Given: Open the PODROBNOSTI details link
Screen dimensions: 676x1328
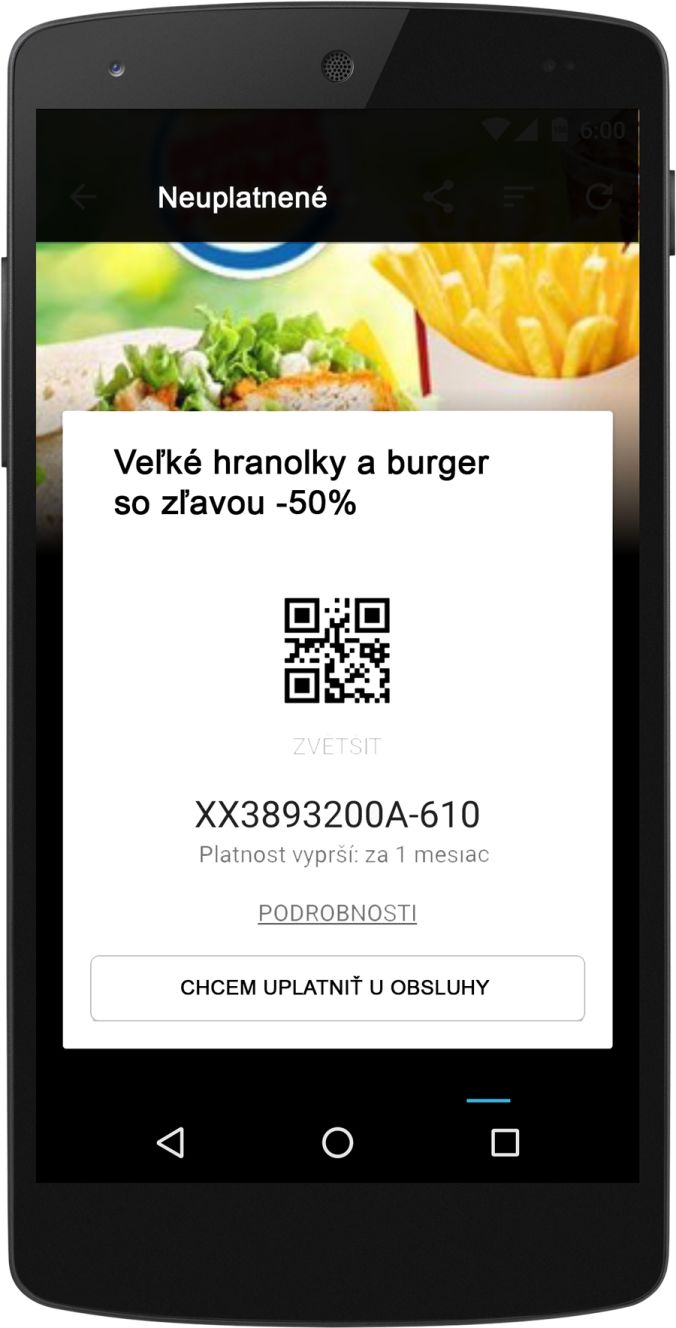Looking at the screenshot, I should click(337, 913).
